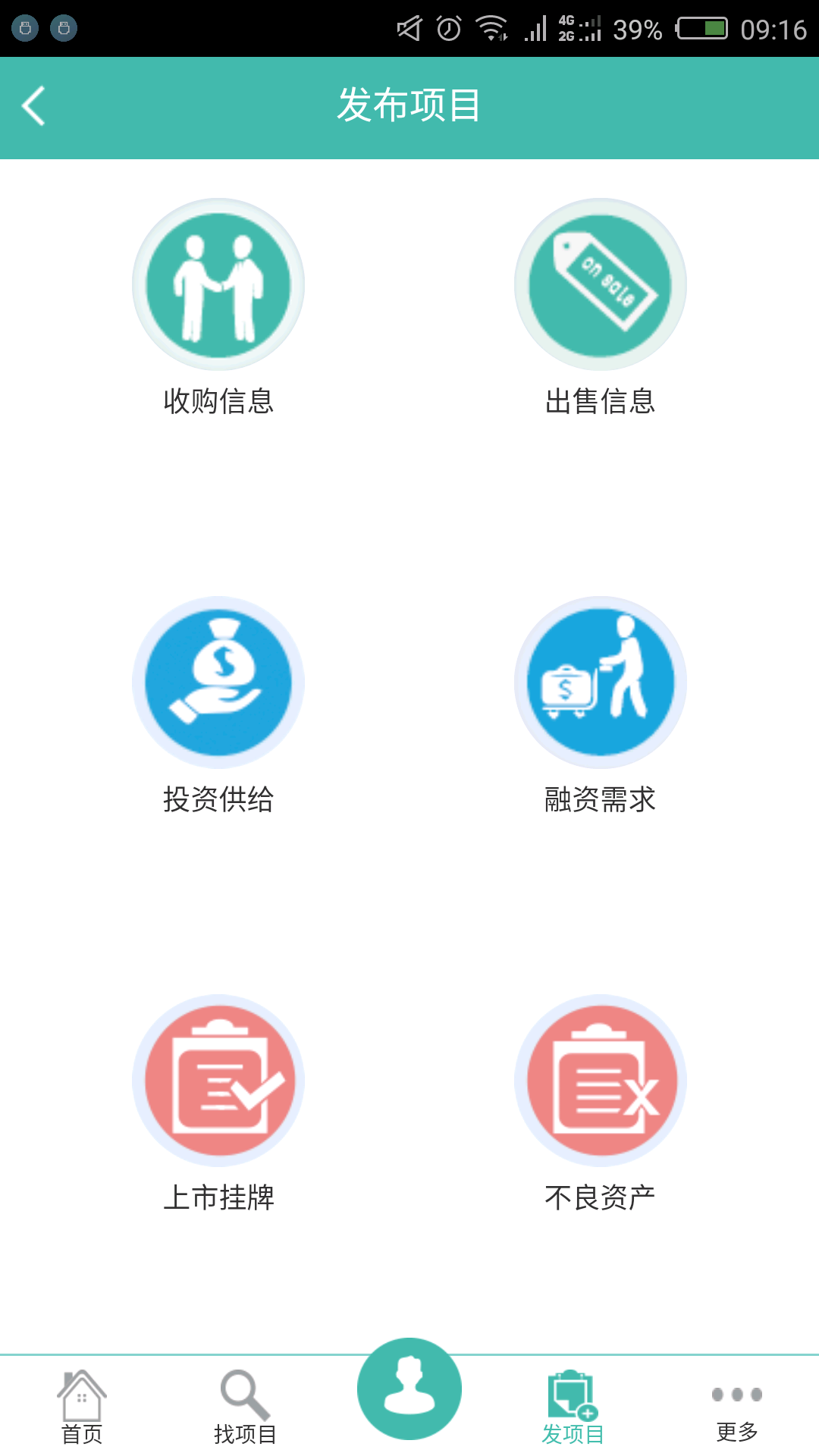819x1456 pixels.
Task: Tap the 发布项目 title bar
Action: tap(409, 106)
